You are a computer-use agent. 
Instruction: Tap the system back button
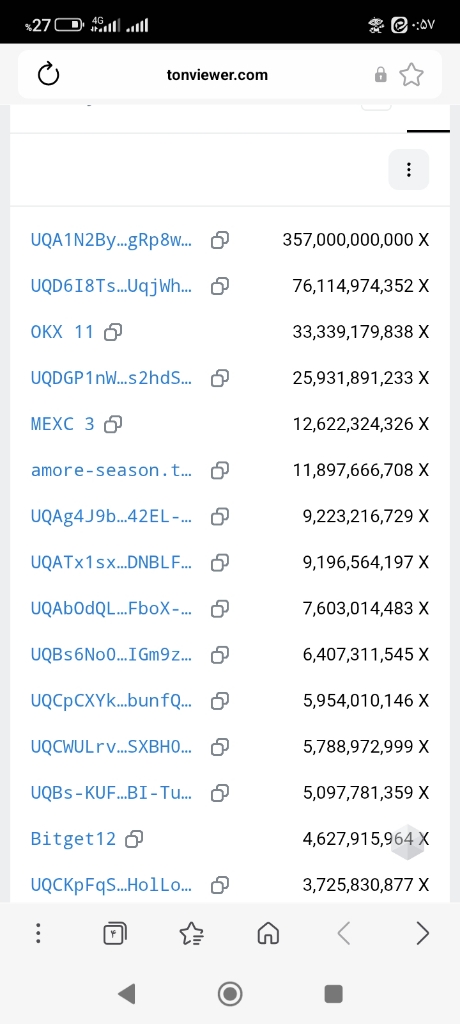coord(126,994)
